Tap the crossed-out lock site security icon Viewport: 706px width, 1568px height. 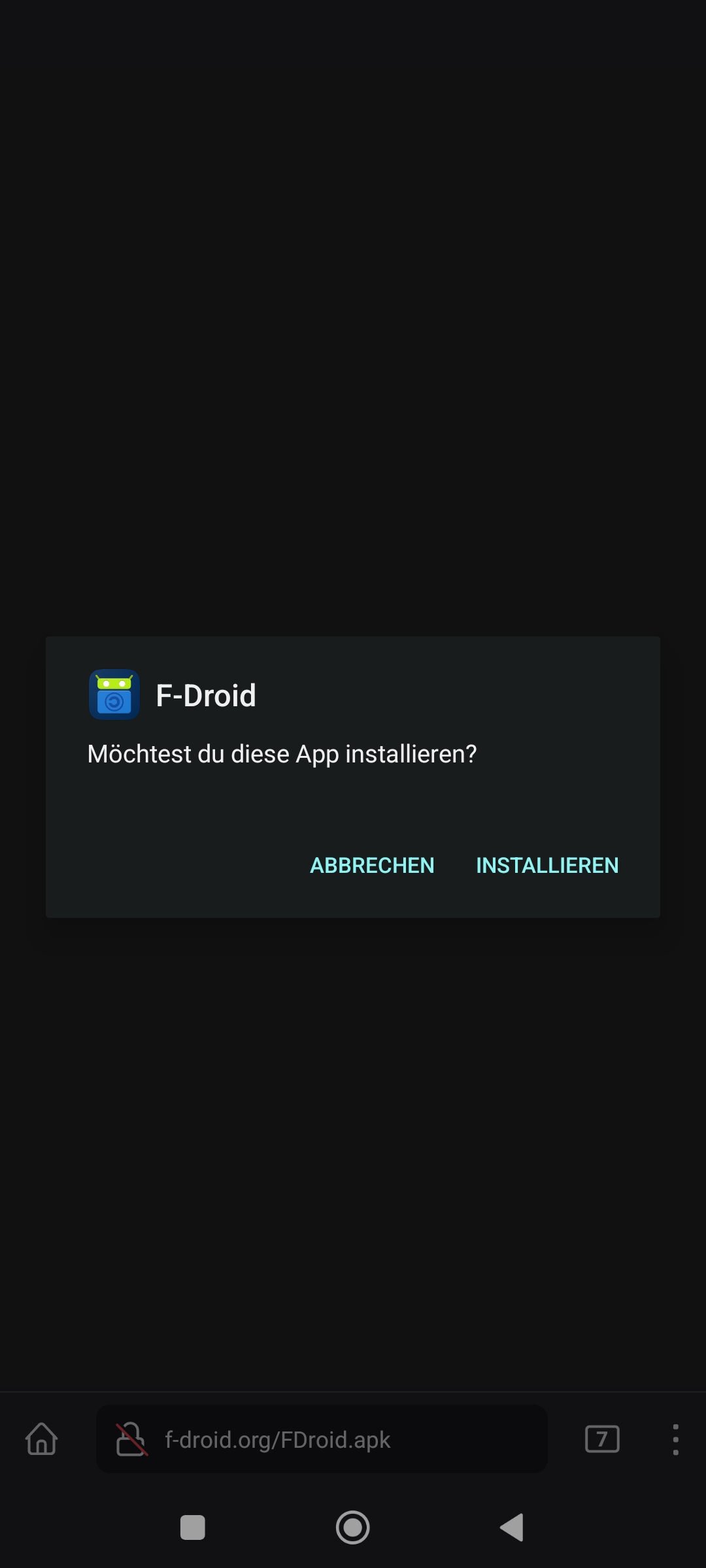(131, 1439)
